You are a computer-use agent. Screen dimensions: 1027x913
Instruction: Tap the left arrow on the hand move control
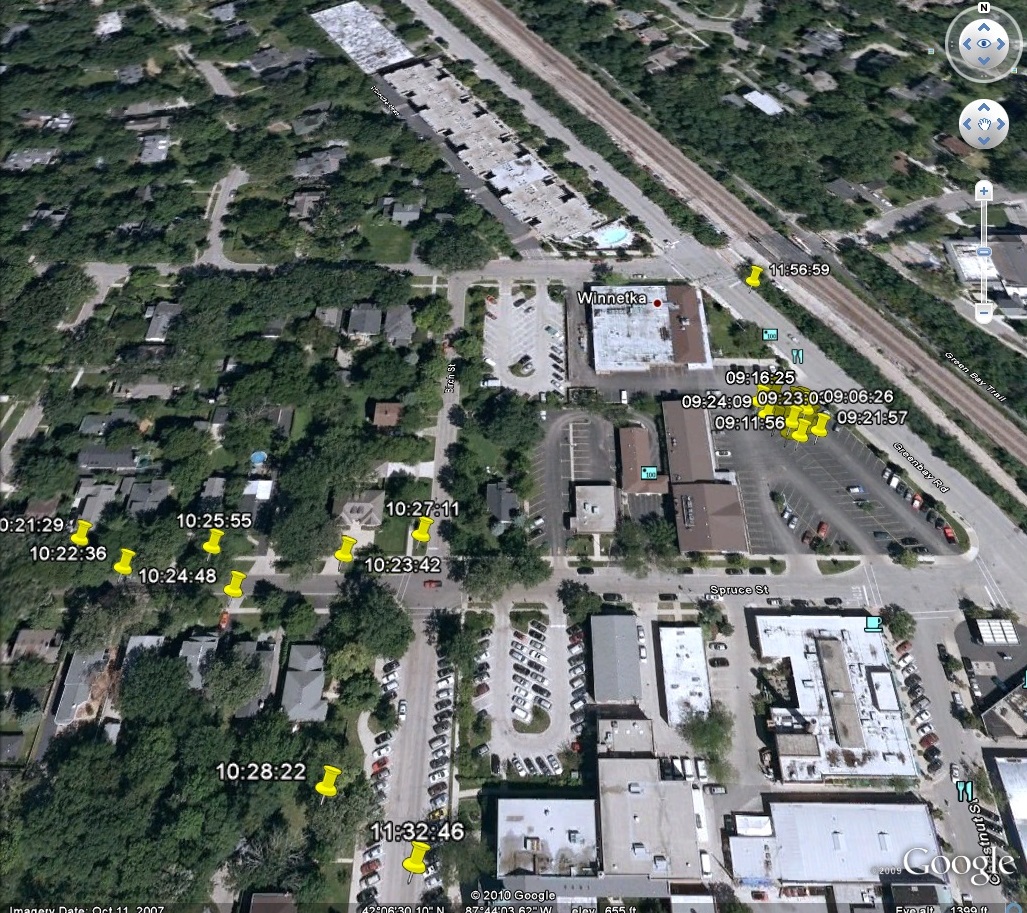click(x=969, y=124)
